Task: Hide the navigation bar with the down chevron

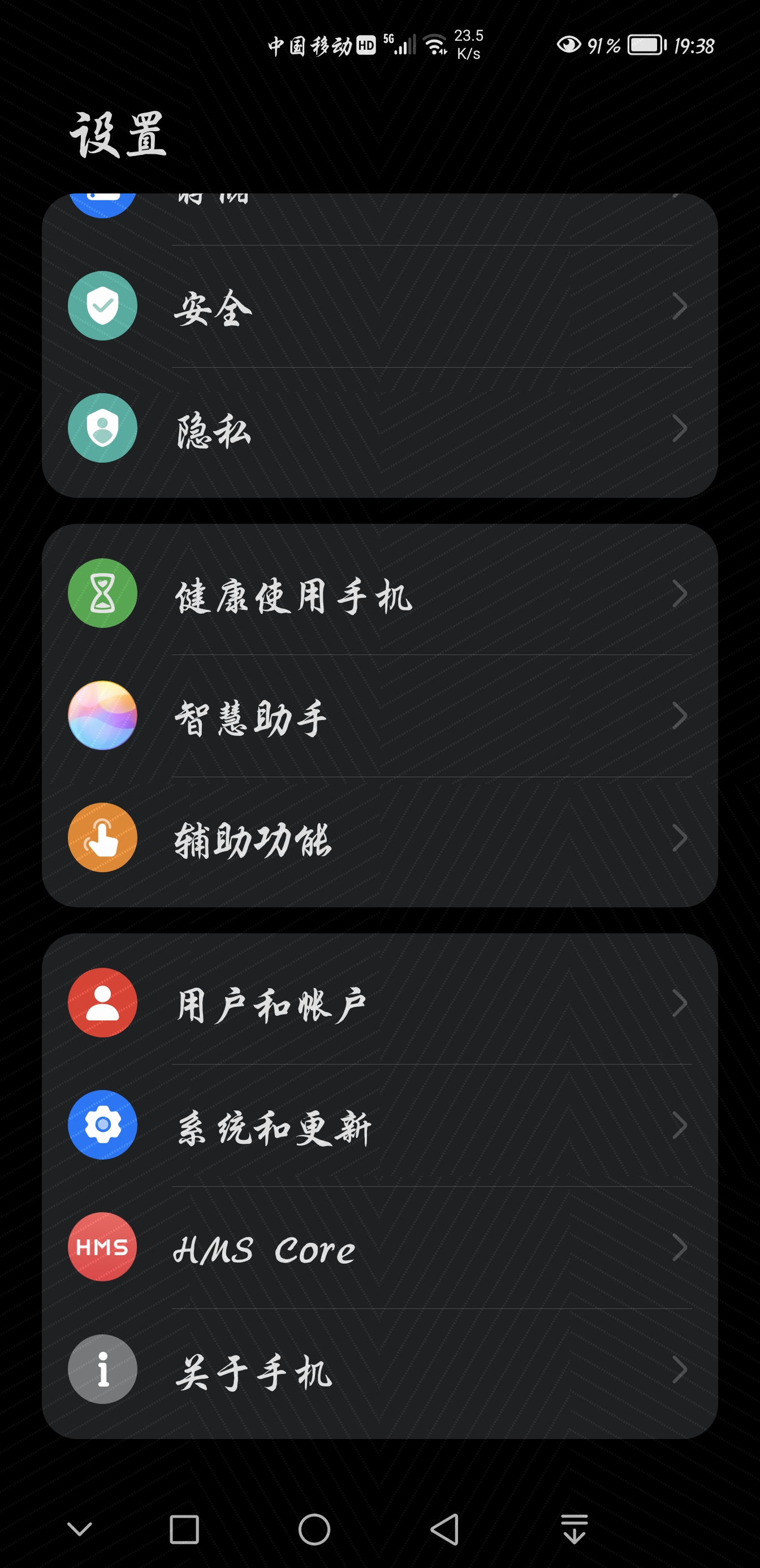Action: click(x=80, y=1529)
